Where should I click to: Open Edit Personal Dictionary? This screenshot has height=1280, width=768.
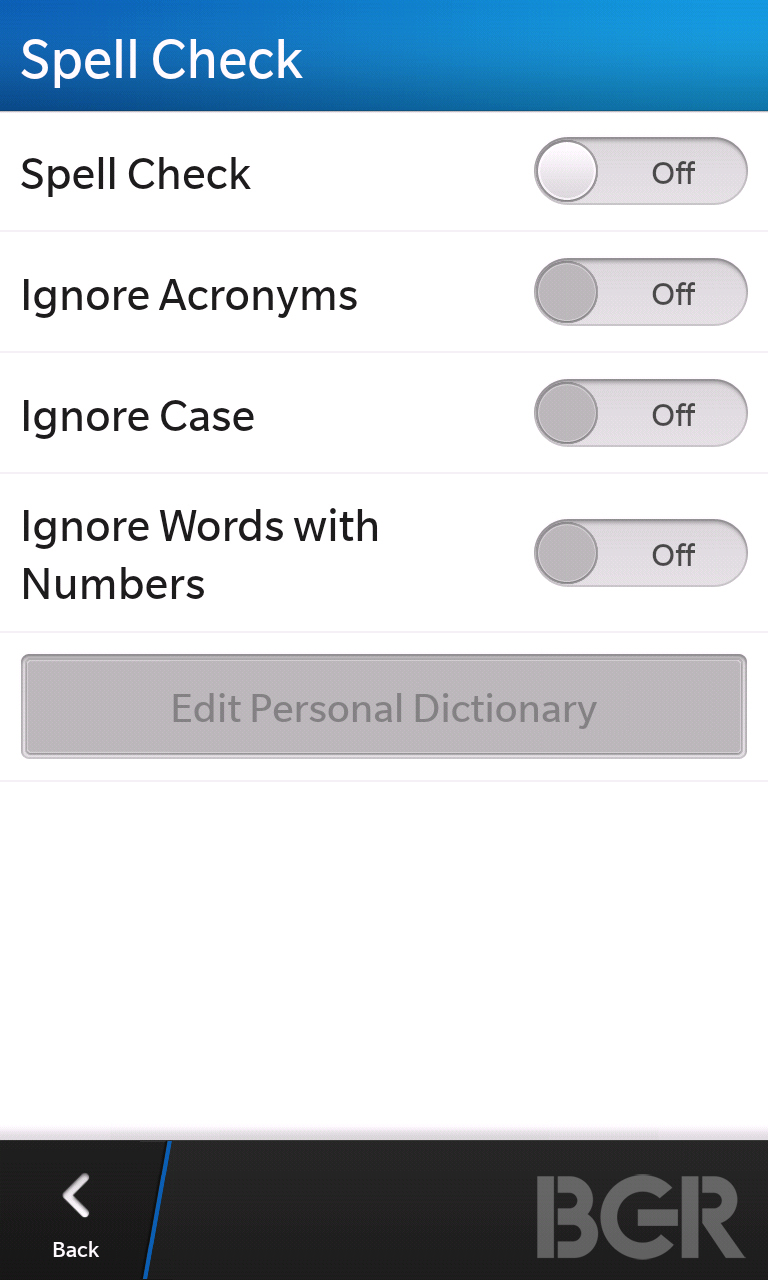(x=384, y=707)
